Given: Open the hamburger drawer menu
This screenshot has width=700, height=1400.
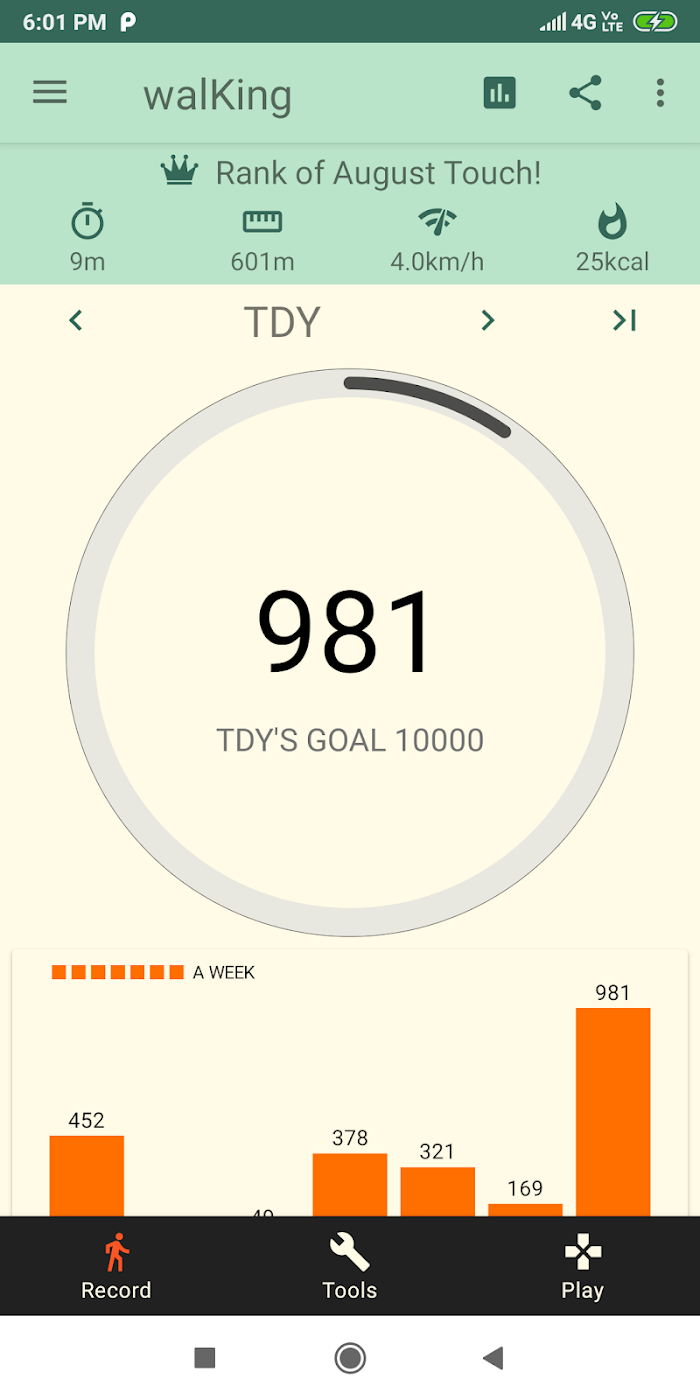Looking at the screenshot, I should click(50, 93).
